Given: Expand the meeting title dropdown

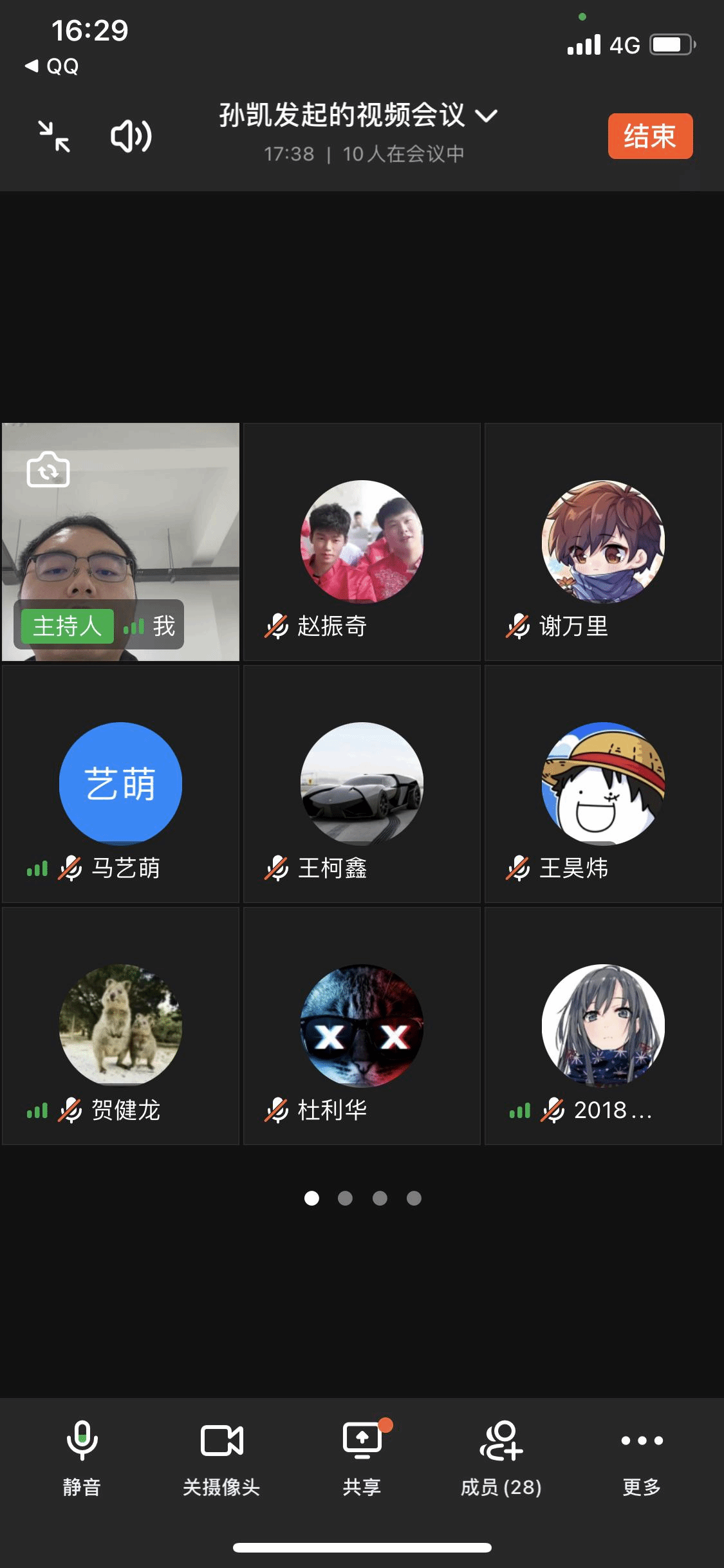Looking at the screenshot, I should pos(486,116).
